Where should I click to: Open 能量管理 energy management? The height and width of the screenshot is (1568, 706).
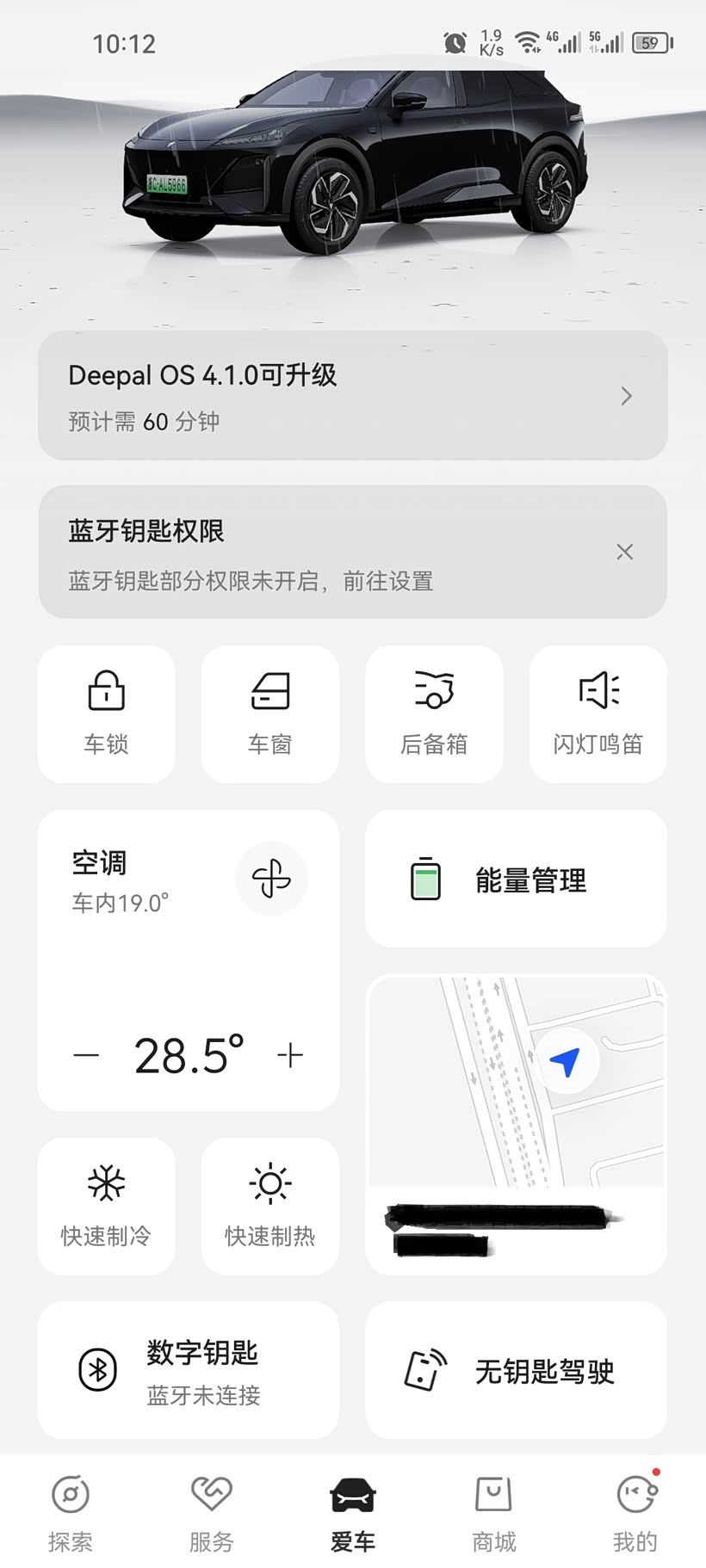coord(516,880)
